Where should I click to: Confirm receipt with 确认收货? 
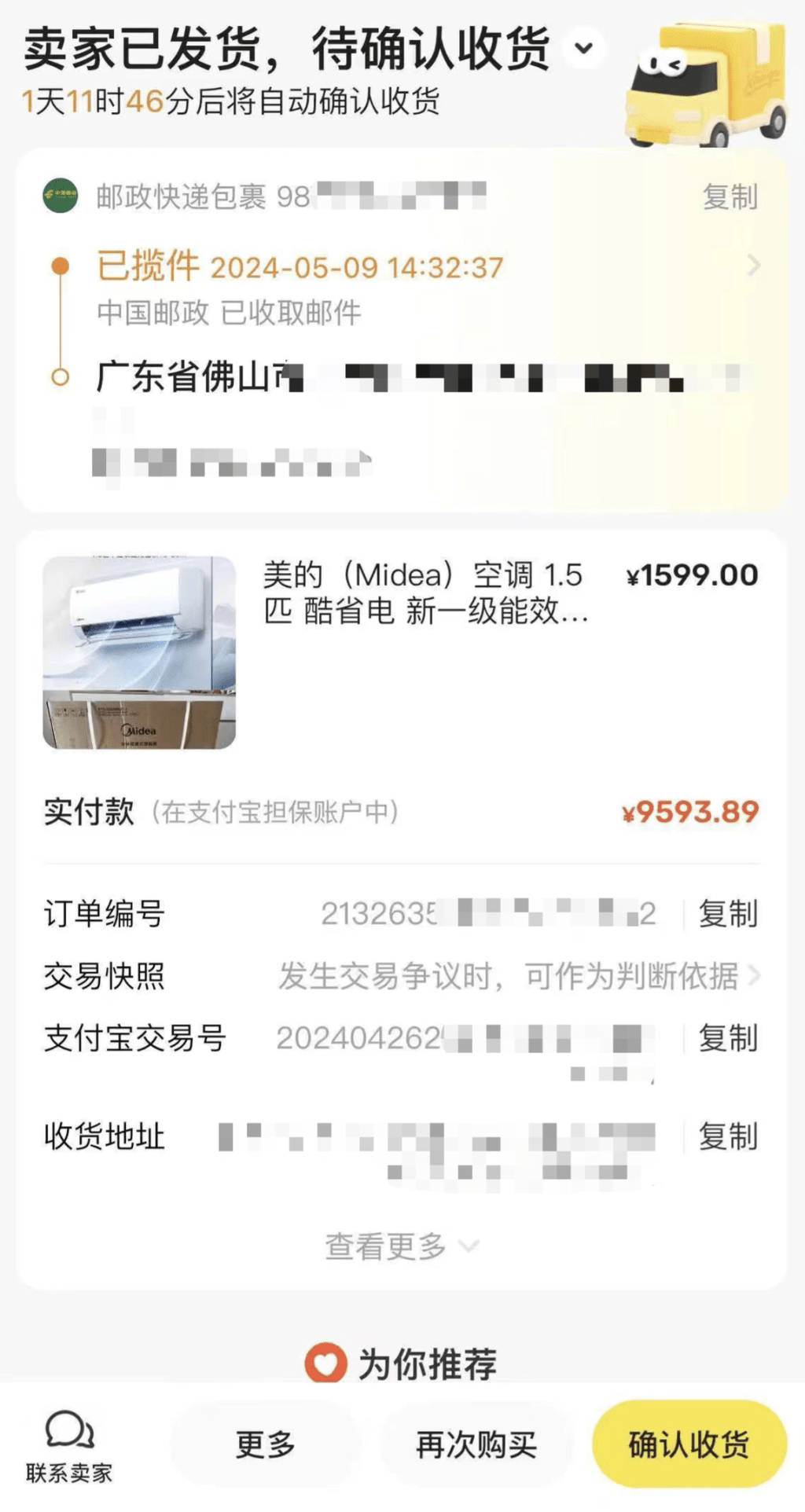coord(689,1444)
